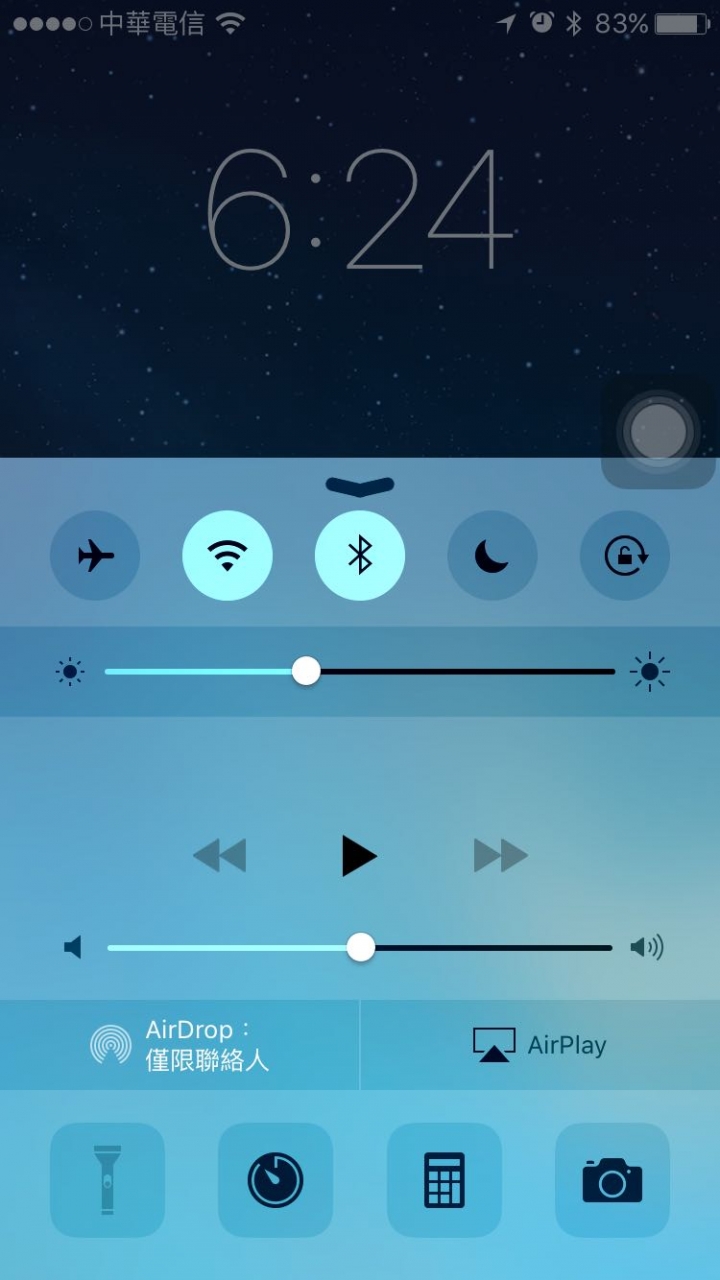This screenshot has height=1280, width=720.
Task: Enable Airplane Mode
Action: [x=95, y=555]
